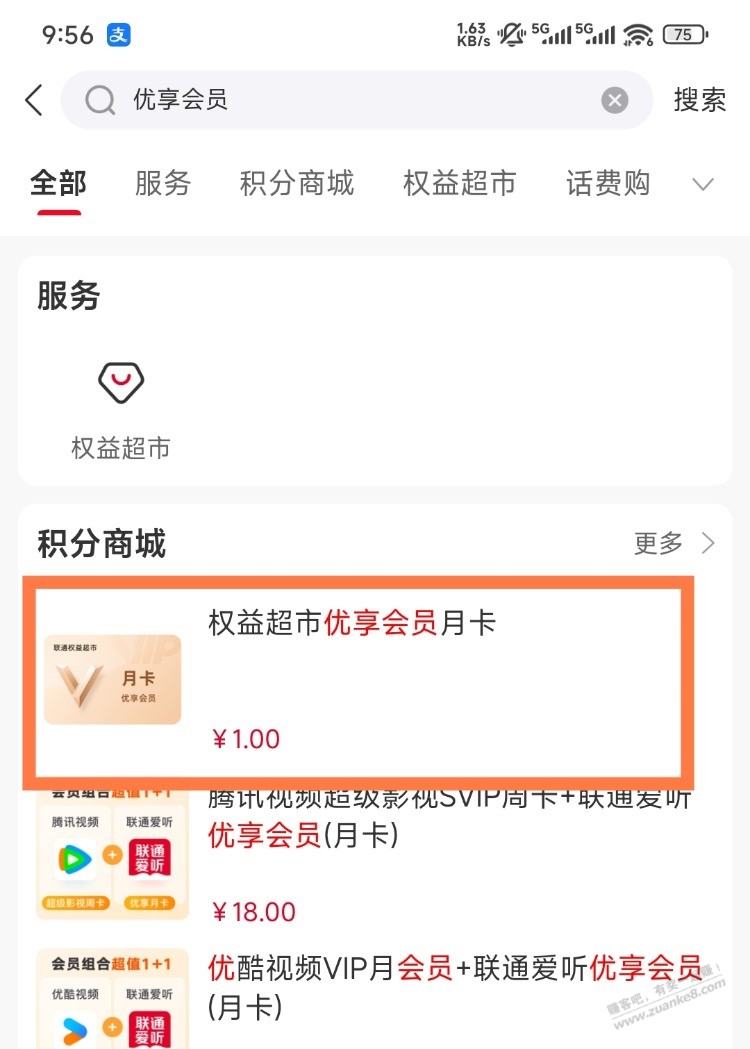The height and width of the screenshot is (1049, 750).
Task: Switch to the 服务 tab
Action: (163, 183)
